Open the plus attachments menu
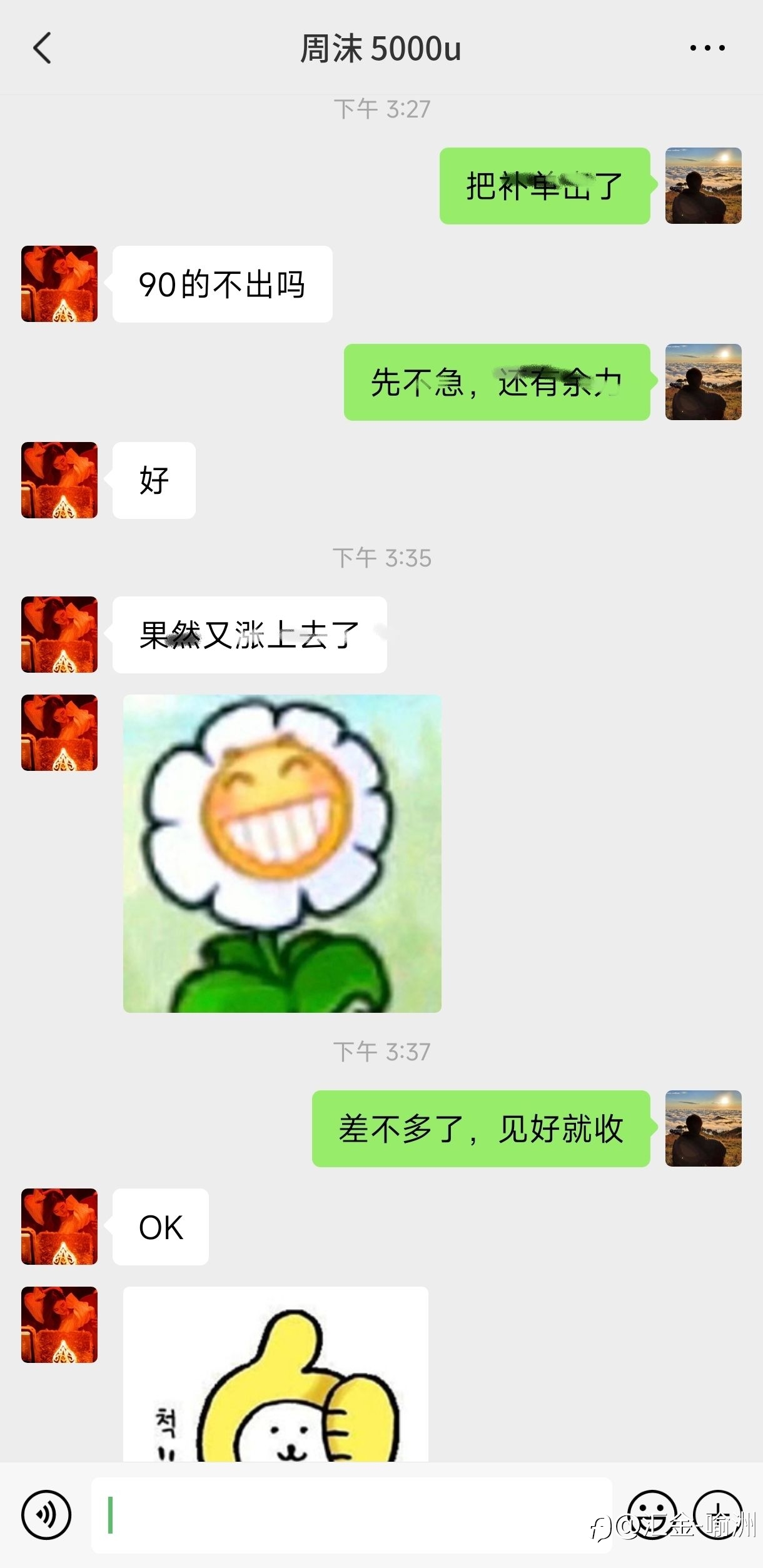 tap(719, 1515)
